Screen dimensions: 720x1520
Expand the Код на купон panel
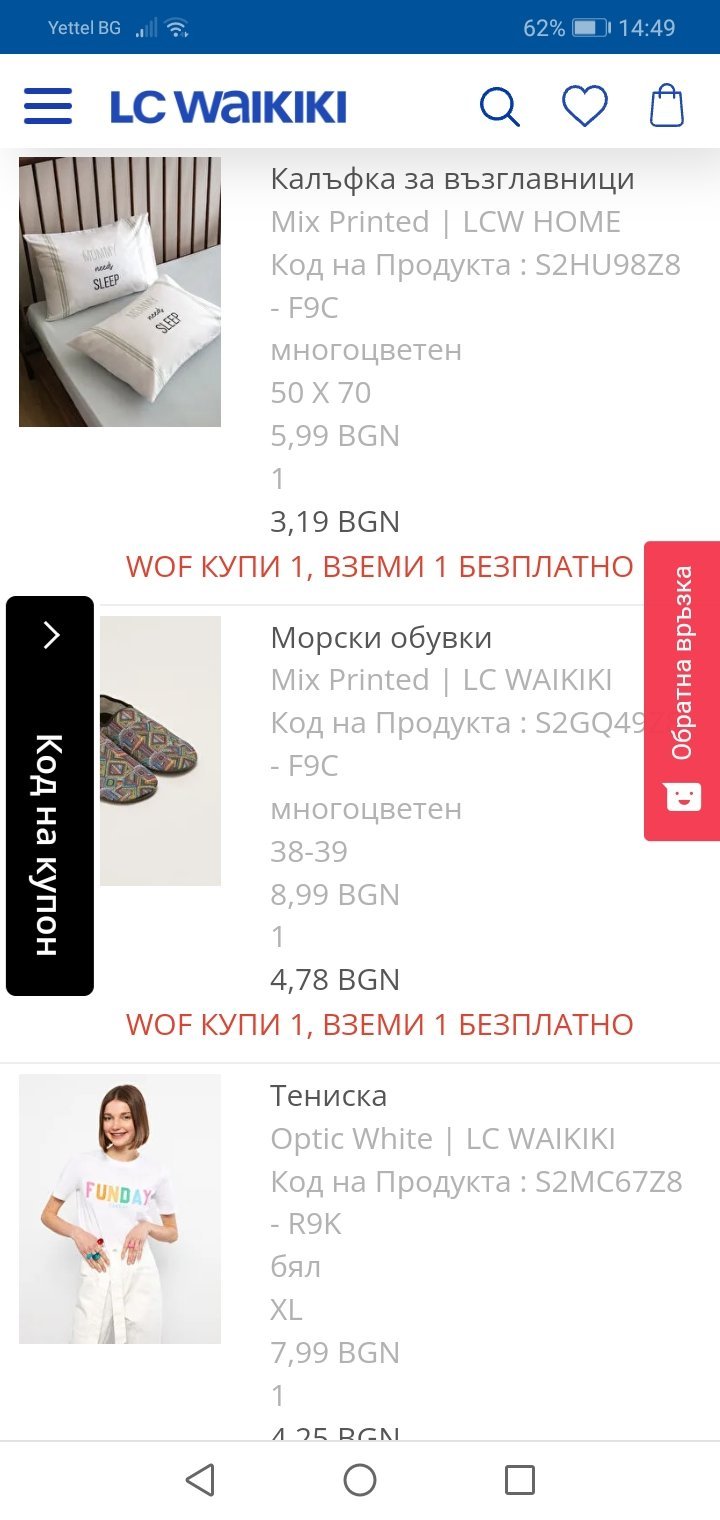(50, 796)
